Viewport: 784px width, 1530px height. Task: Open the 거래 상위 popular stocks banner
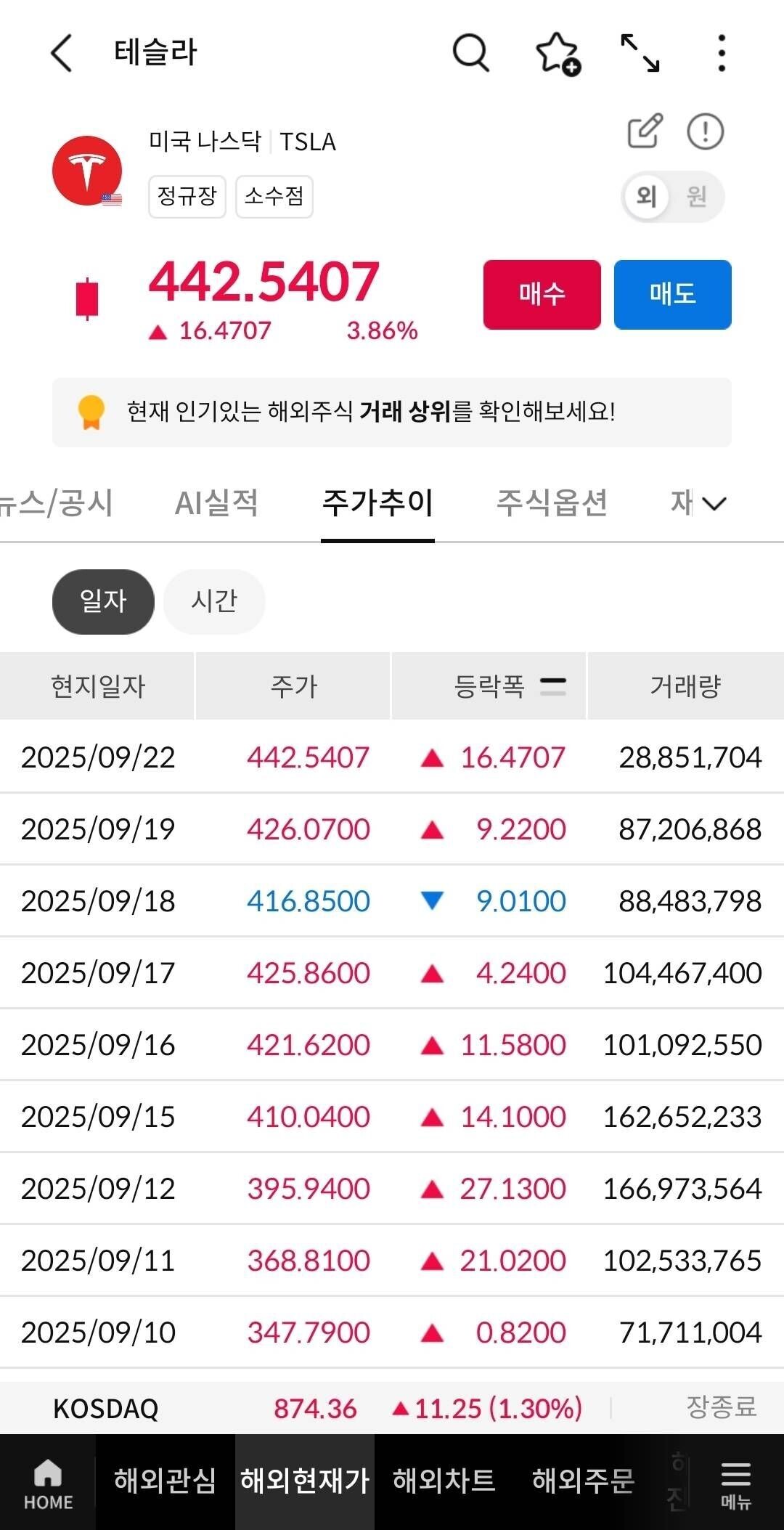tap(392, 412)
